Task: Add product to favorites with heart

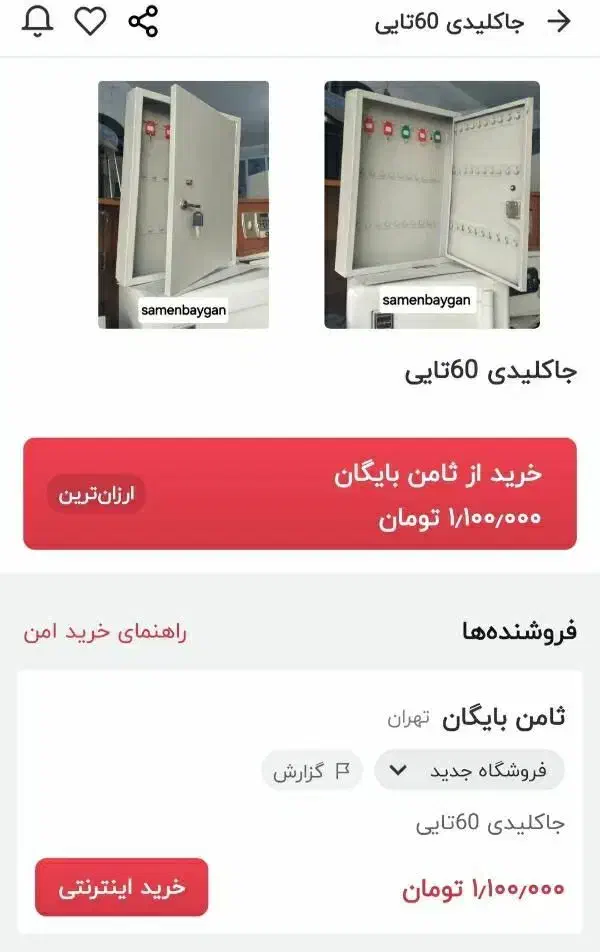Action: click(91, 21)
